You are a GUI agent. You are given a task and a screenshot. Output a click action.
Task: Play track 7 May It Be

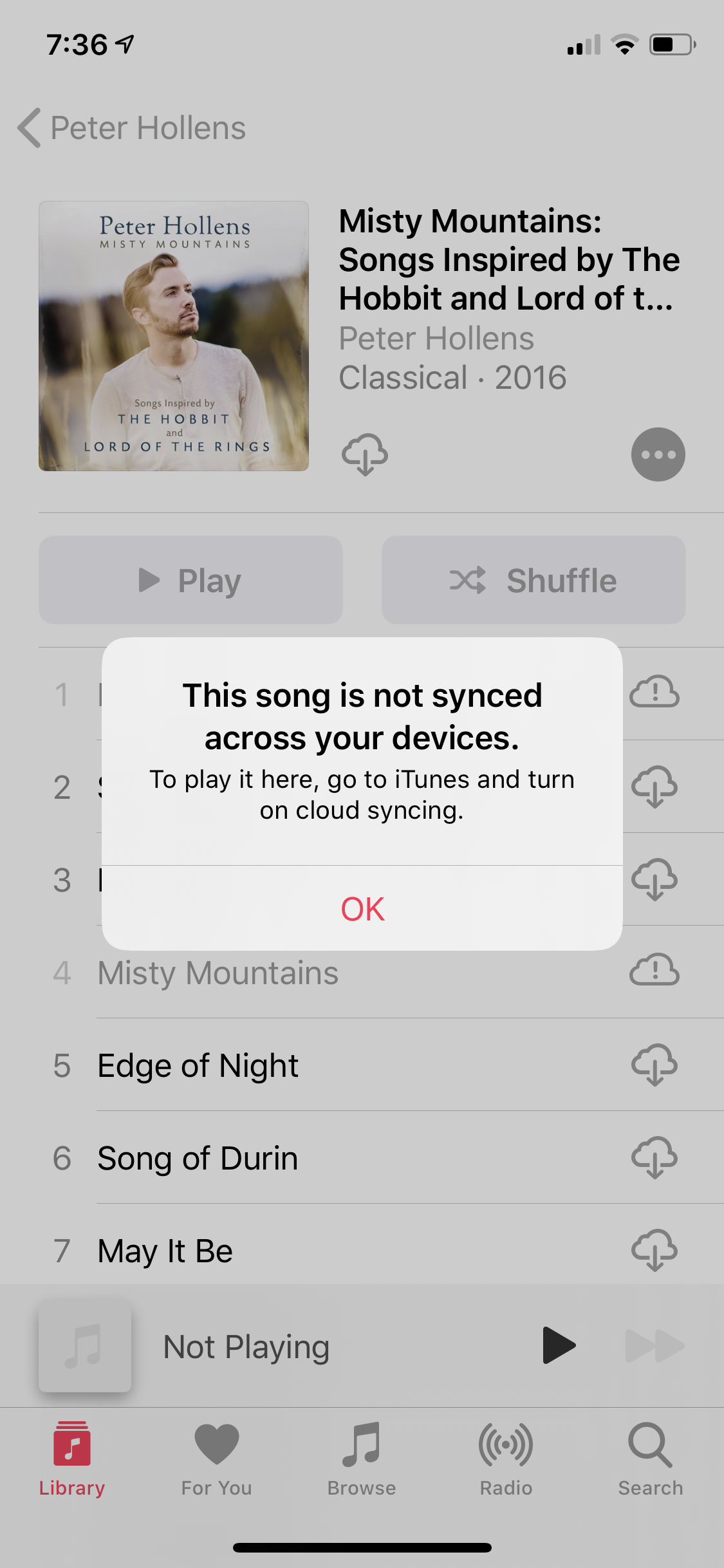tap(165, 1251)
